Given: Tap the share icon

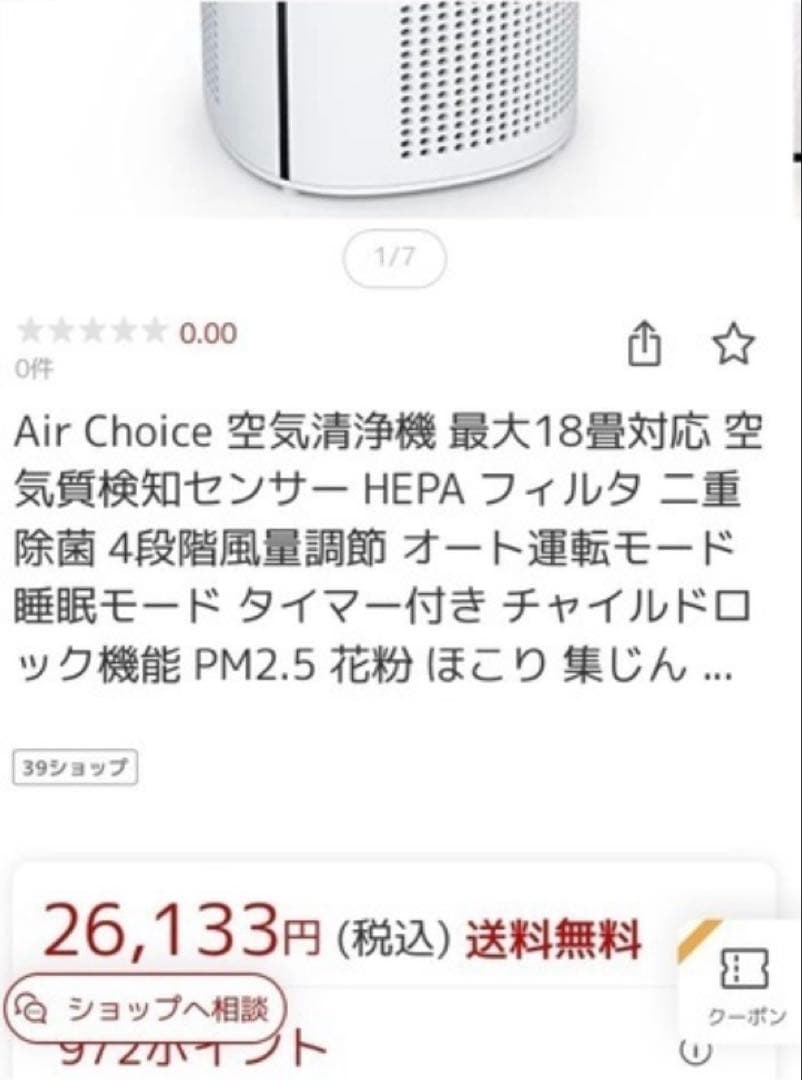Looking at the screenshot, I should pyautogui.click(x=647, y=343).
